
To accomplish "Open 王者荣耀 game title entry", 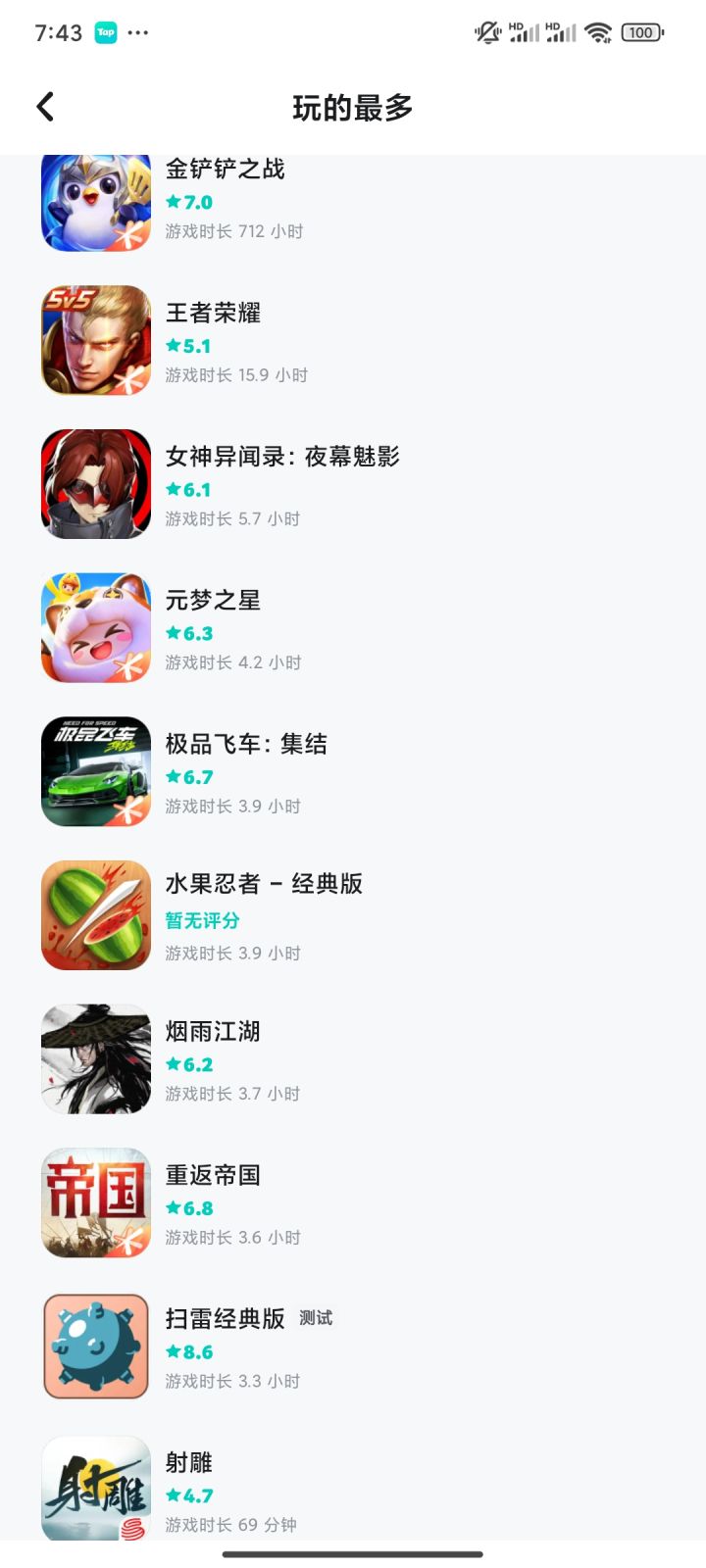I will pyautogui.click(x=213, y=314).
